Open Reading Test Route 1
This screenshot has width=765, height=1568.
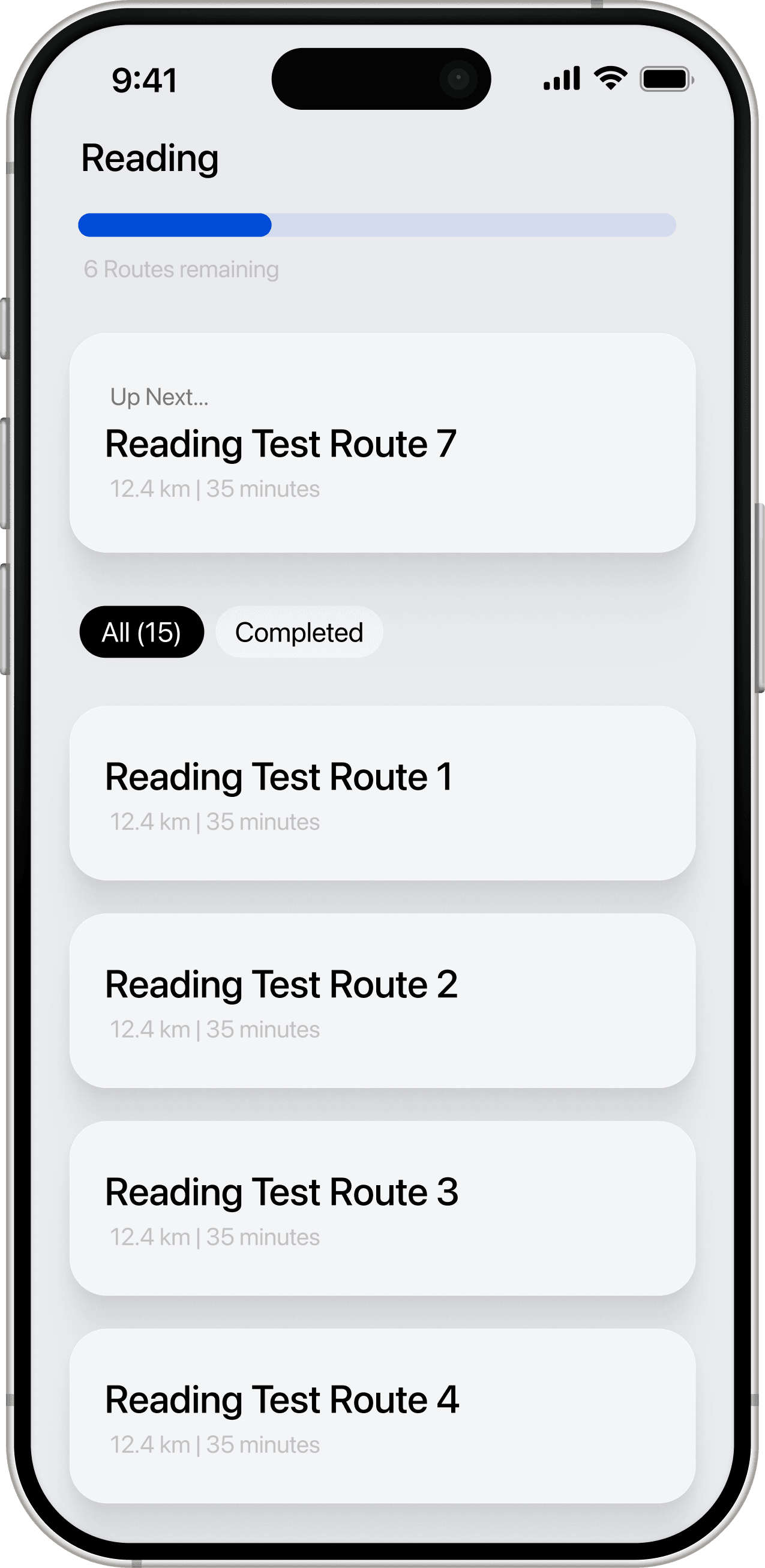point(382,793)
